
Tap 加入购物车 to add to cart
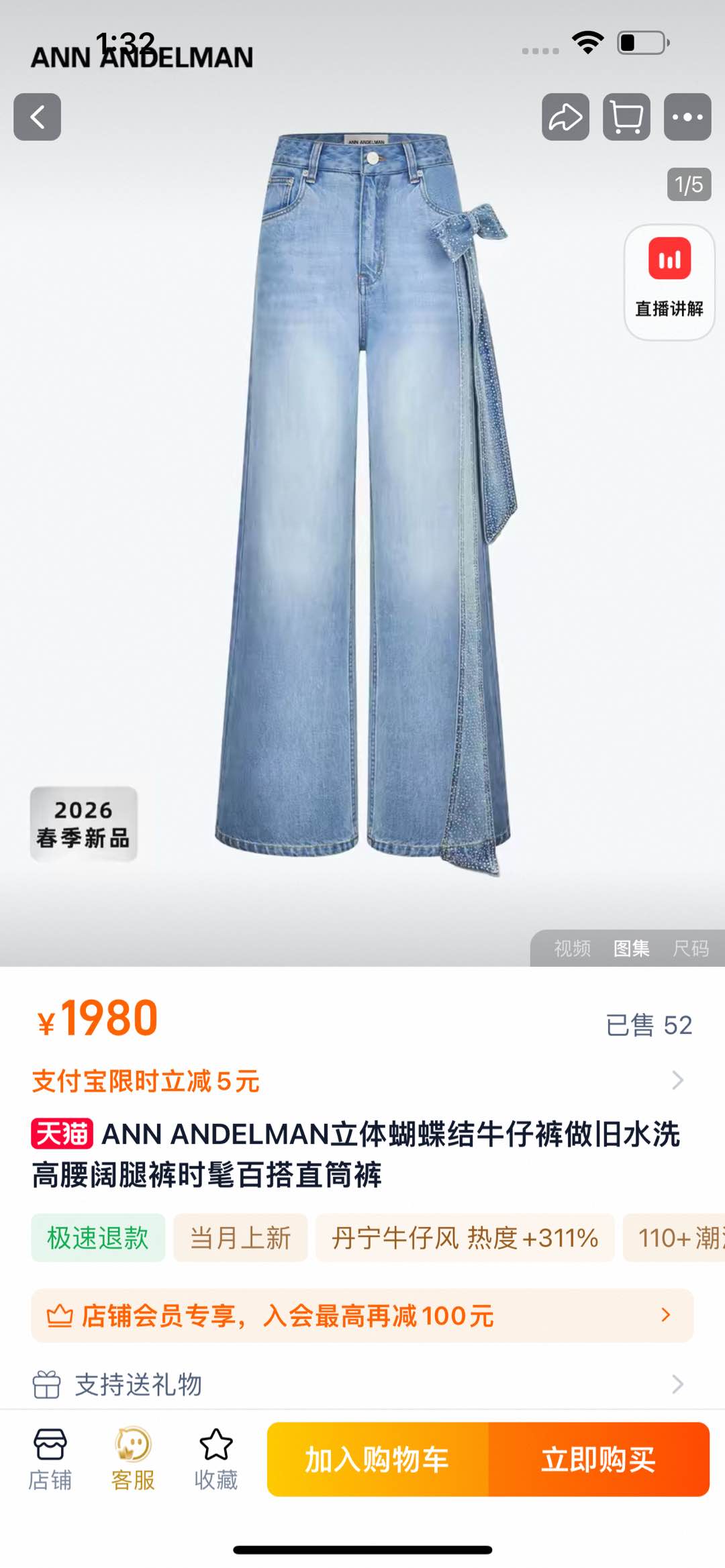[377, 1459]
